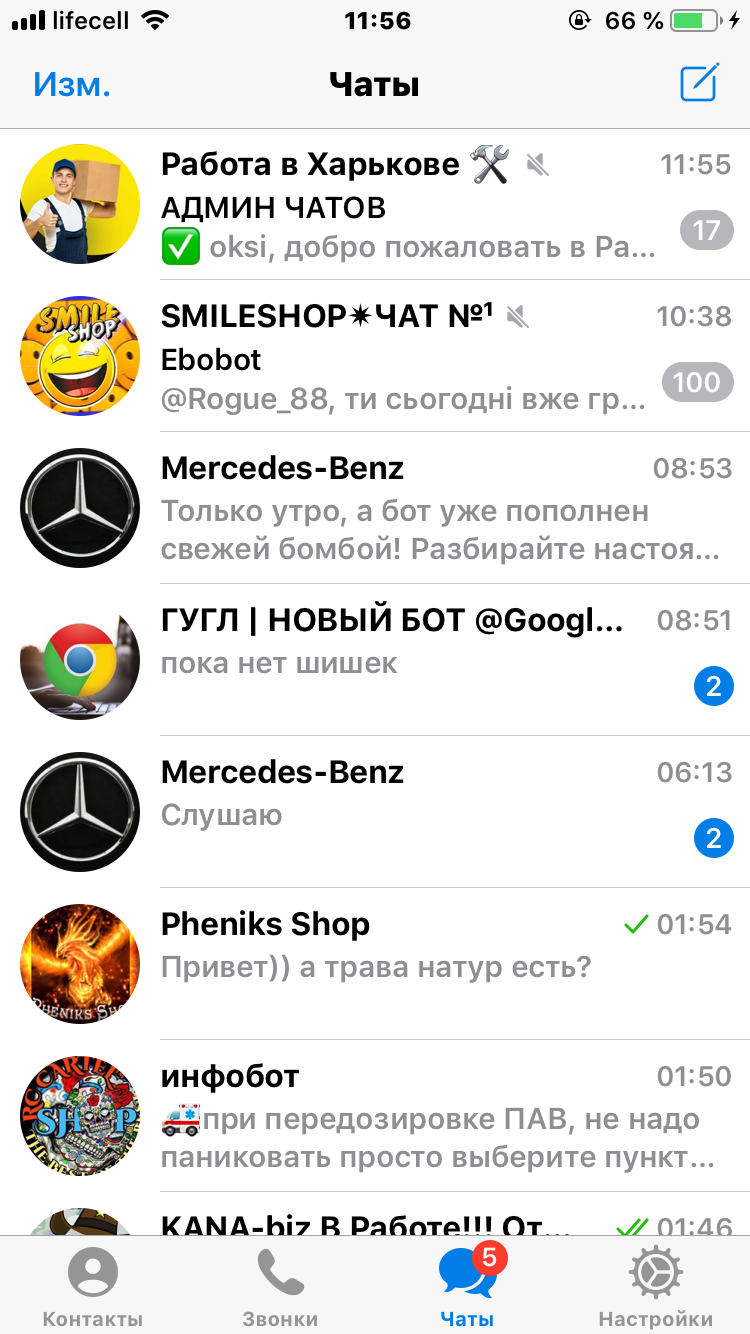Open the ГУГЛ | НОВЫЙ БОТ chat

tap(400, 660)
